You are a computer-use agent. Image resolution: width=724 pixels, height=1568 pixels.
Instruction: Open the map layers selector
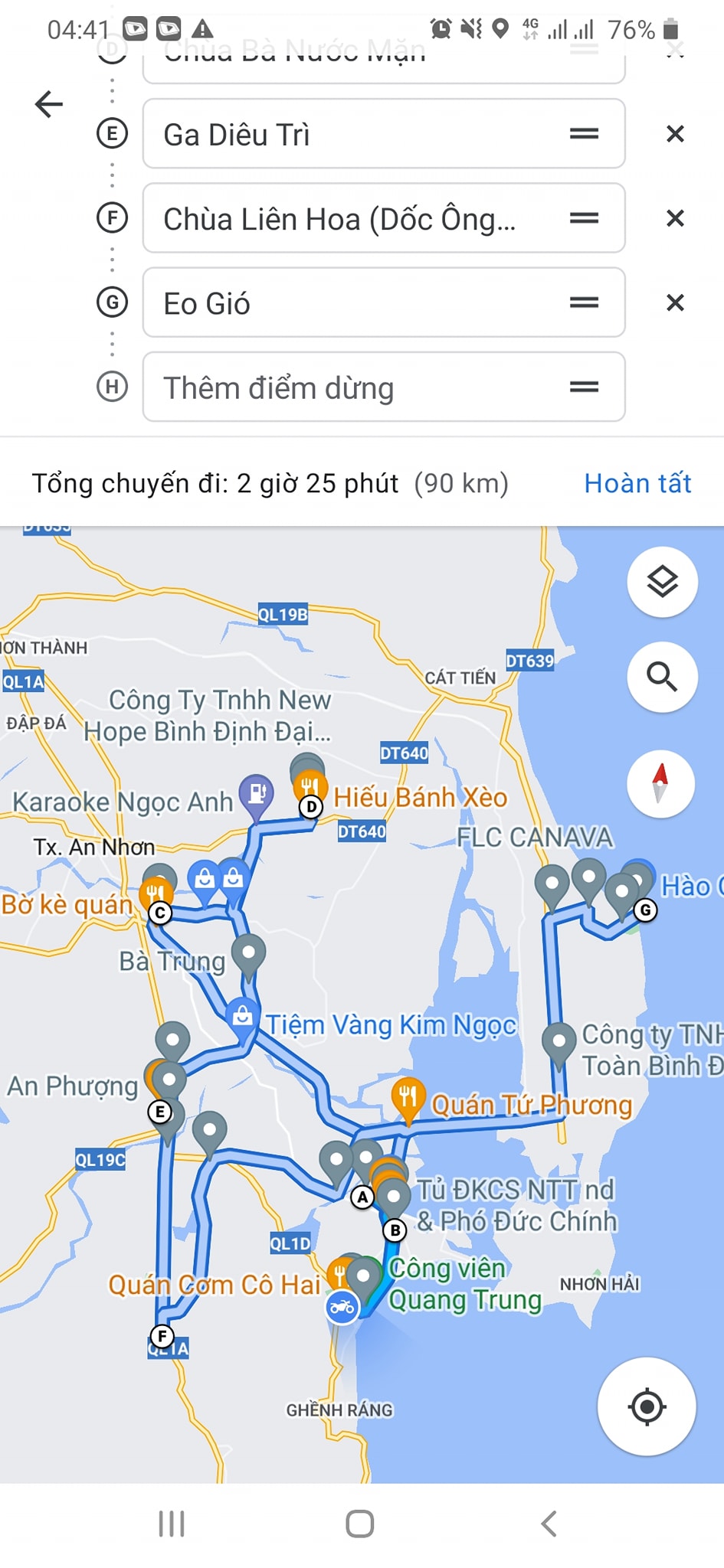[x=662, y=583]
